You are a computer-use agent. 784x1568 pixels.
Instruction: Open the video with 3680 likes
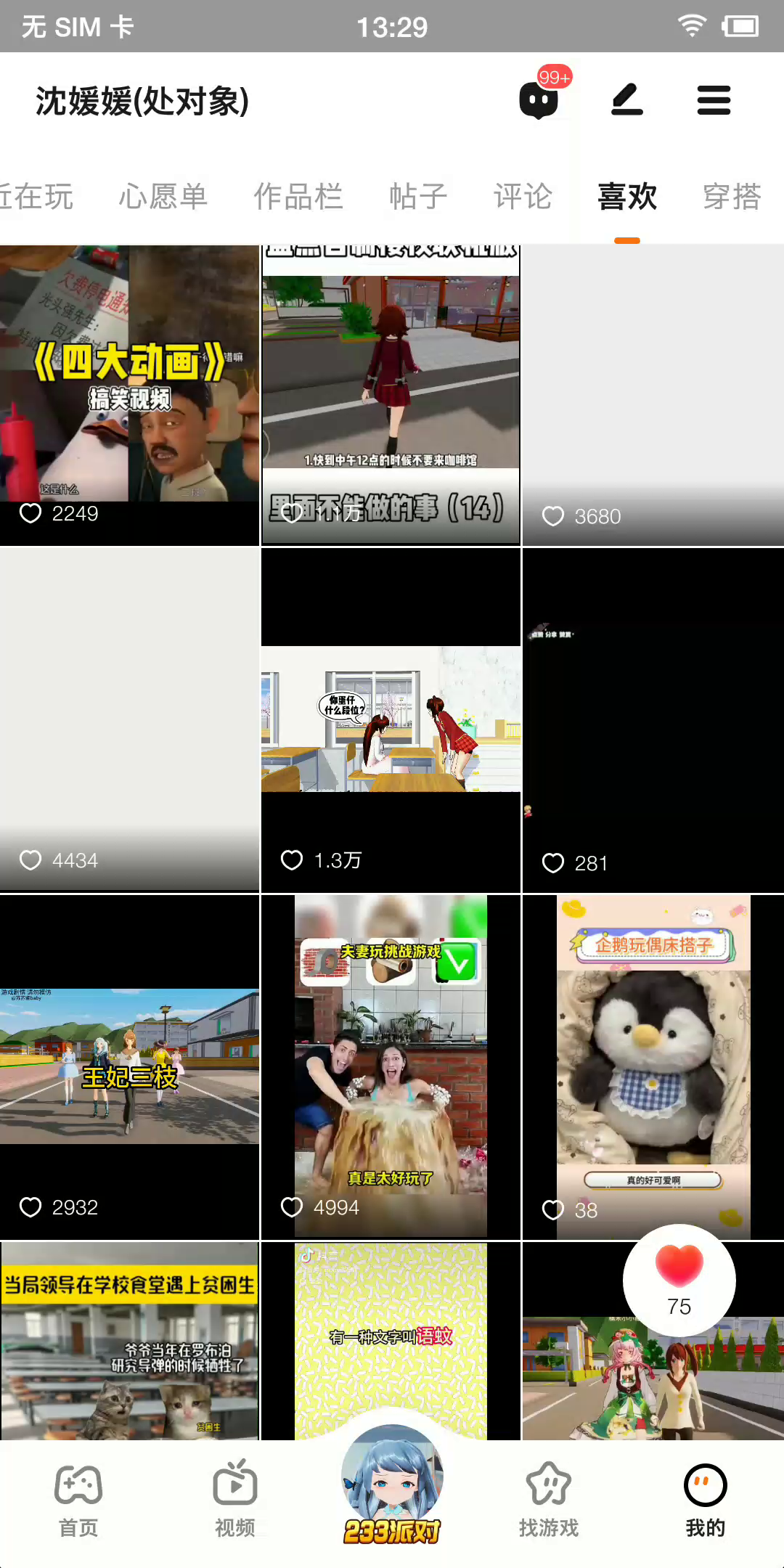[x=653, y=392]
